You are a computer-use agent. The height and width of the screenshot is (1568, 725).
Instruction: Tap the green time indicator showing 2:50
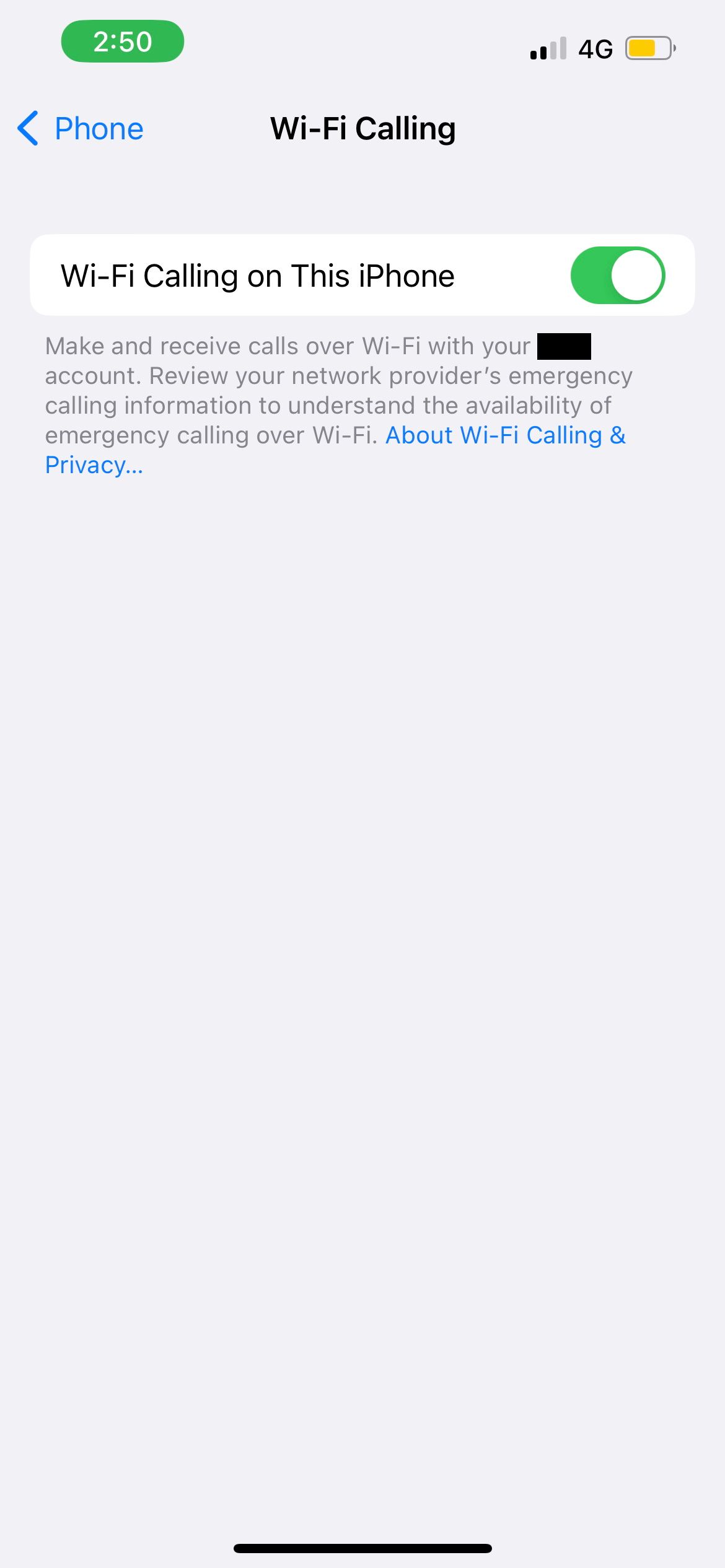(x=122, y=41)
